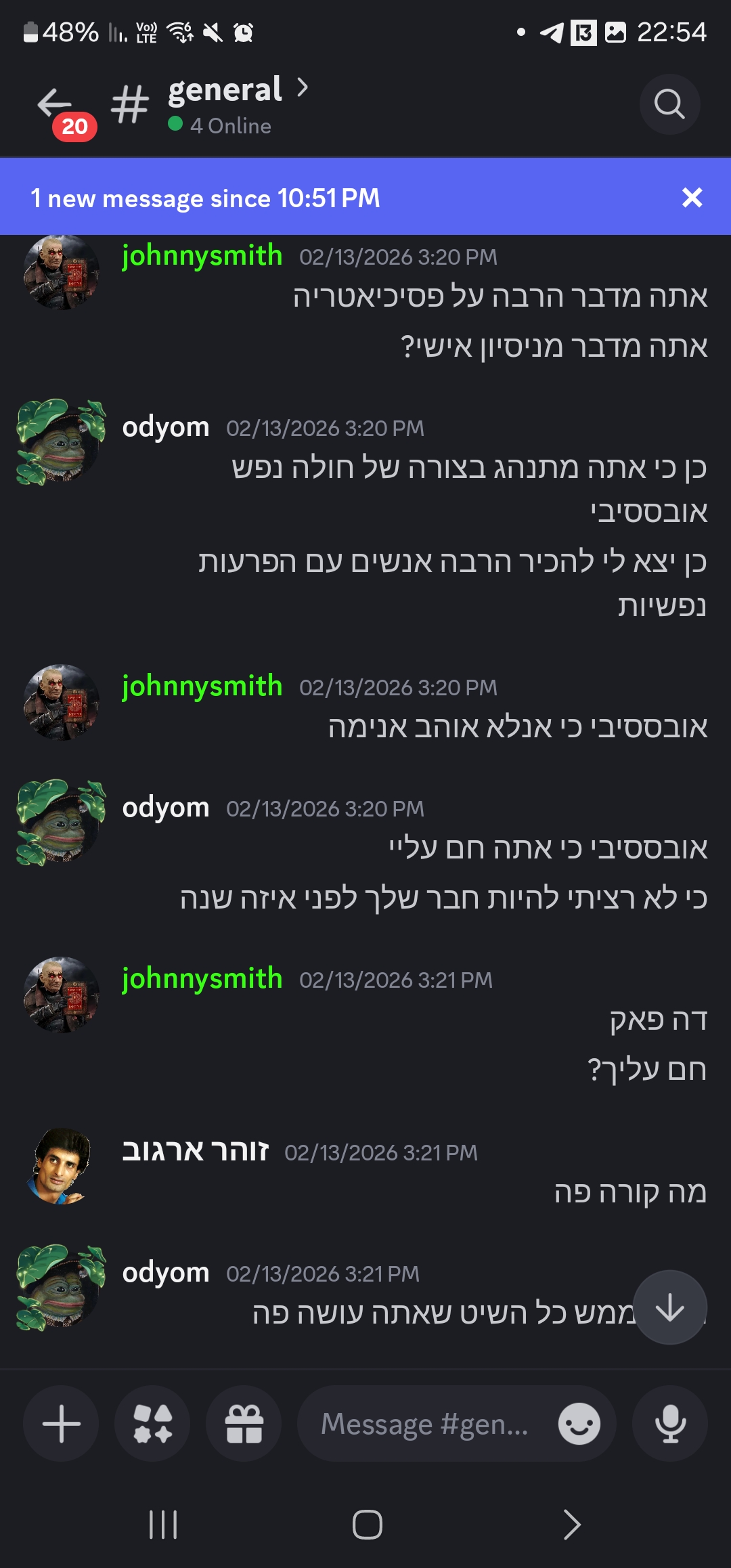Screen dimensions: 731x1568
Task: Open the apps launcher icon
Action: click(152, 1423)
